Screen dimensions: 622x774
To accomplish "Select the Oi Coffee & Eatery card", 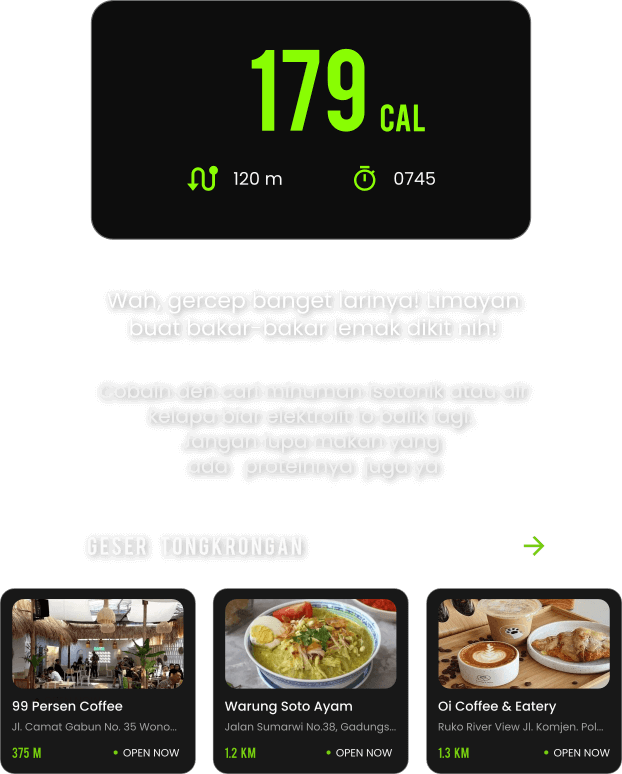I will (x=523, y=680).
